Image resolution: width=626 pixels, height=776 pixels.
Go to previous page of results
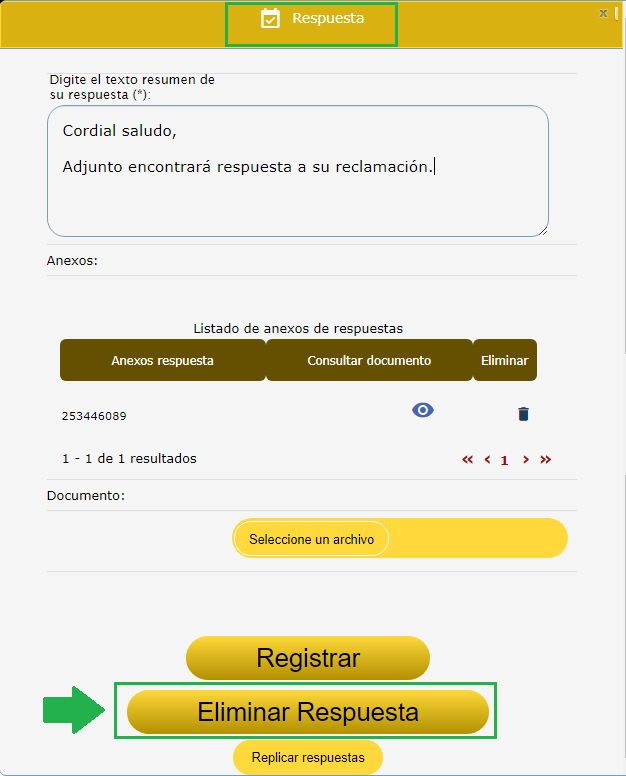click(487, 460)
